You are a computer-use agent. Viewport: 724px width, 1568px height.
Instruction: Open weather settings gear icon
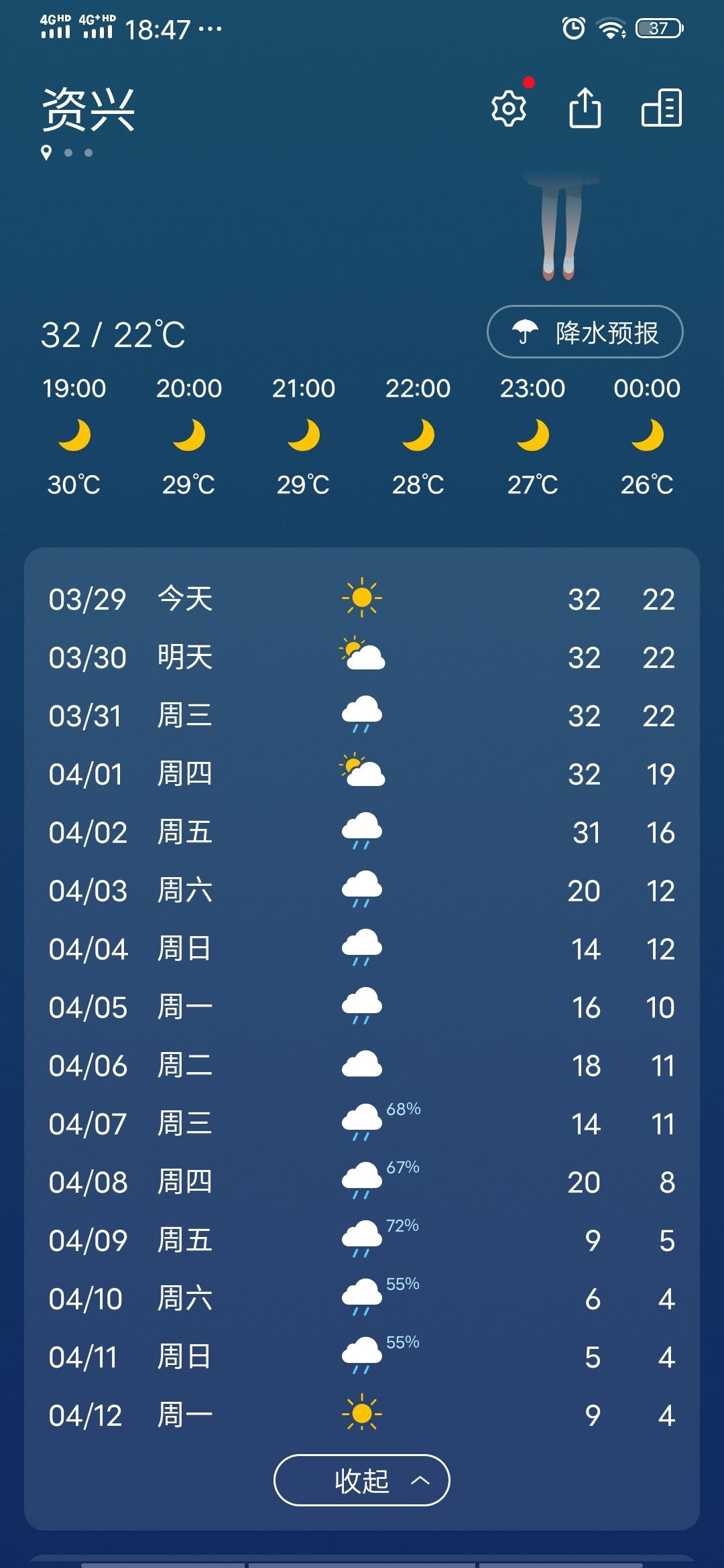[509, 109]
